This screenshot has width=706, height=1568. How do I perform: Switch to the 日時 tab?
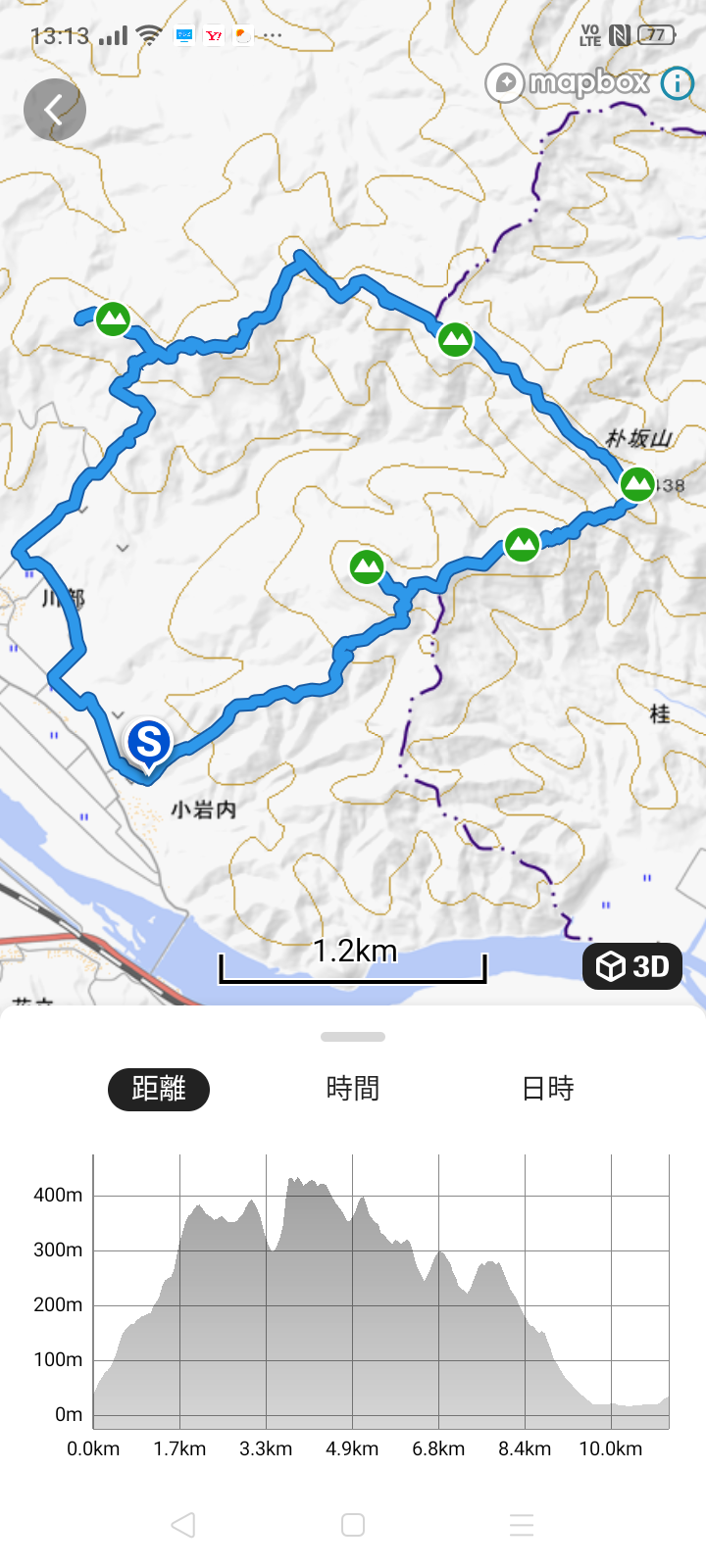[547, 1089]
